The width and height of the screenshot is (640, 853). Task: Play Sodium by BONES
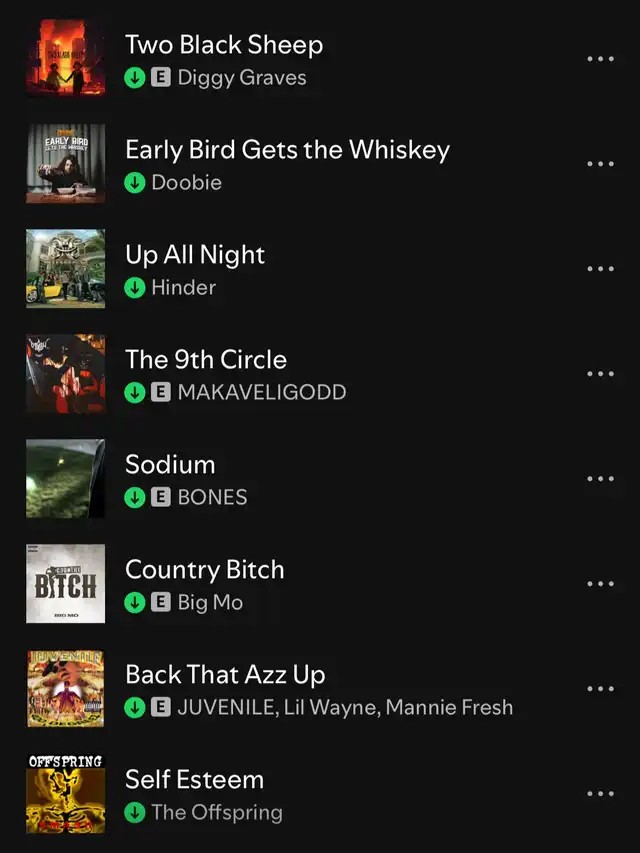pyautogui.click(x=170, y=465)
